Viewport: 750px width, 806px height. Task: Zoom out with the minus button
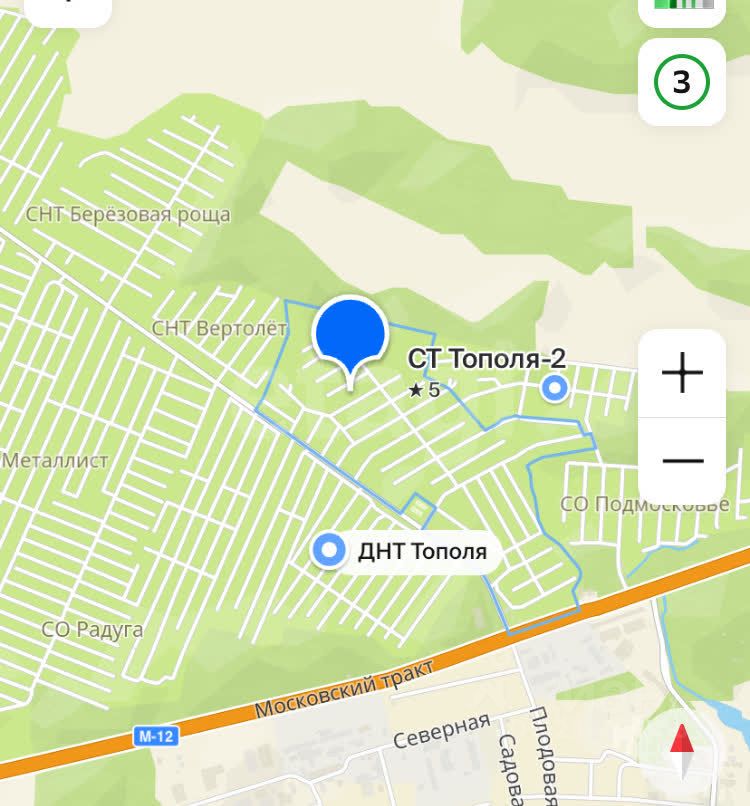click(x=682, y=461)
